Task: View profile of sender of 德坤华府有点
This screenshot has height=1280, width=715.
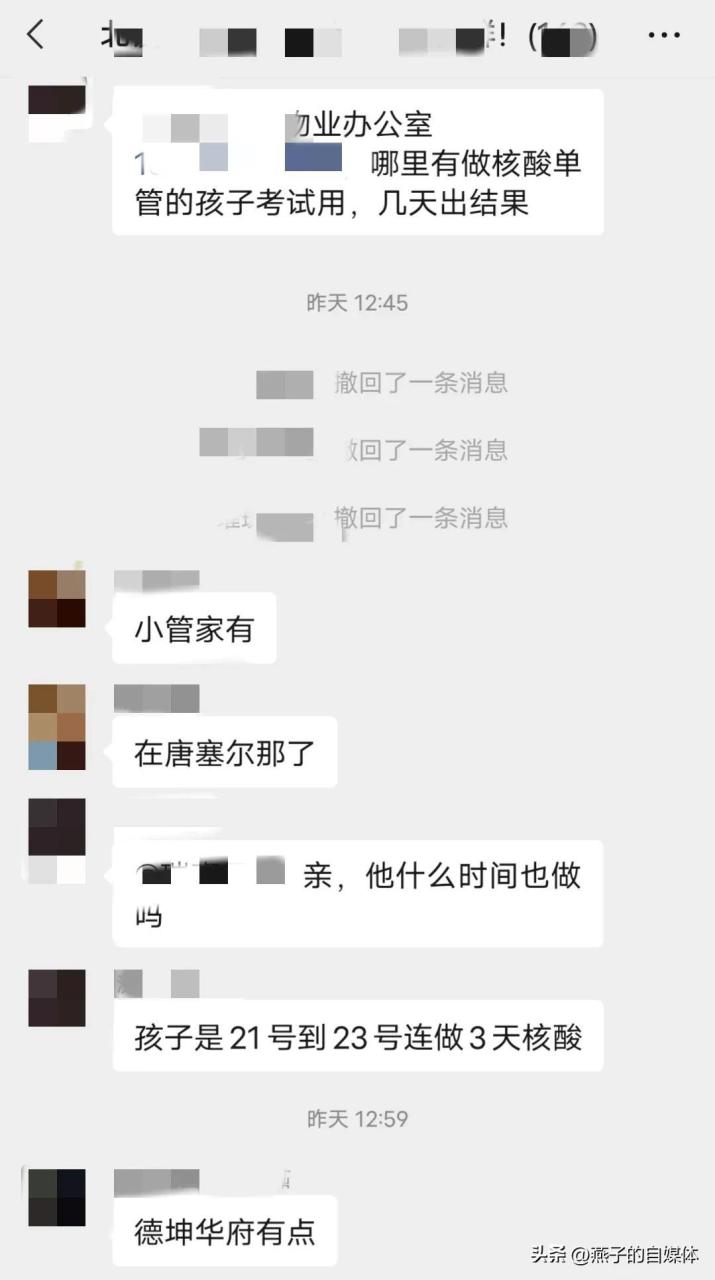Action: point(57,1197)
